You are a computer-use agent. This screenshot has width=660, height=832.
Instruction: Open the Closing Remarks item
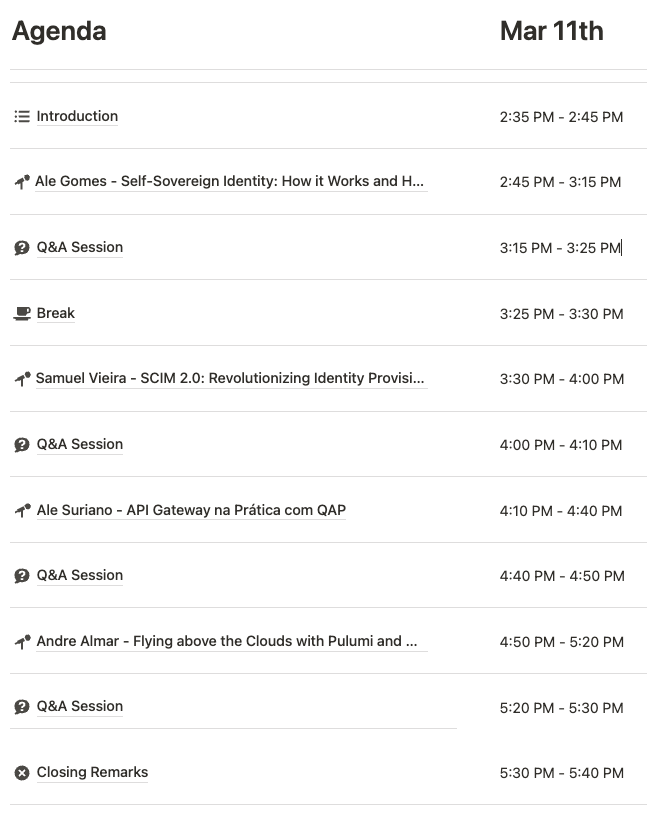[92, 772]
